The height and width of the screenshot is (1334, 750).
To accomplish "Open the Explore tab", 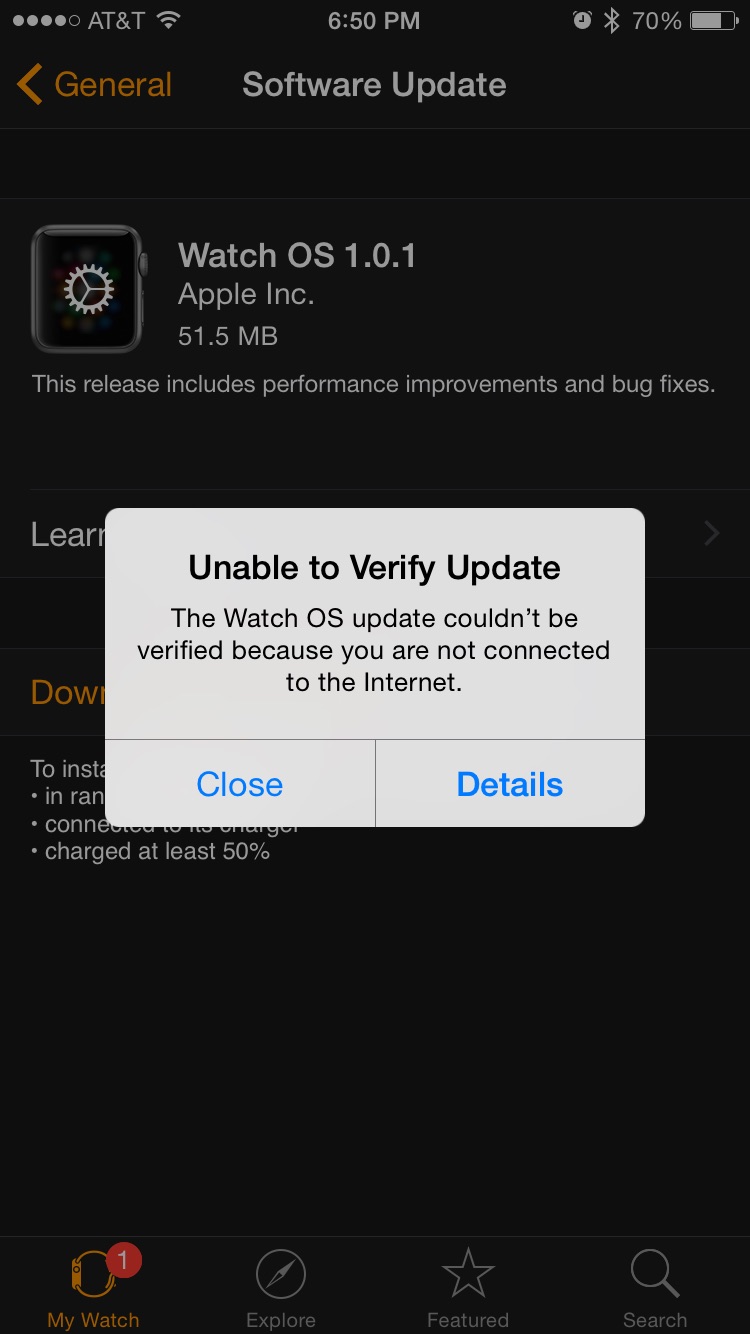I will (x=281, y=1287).
